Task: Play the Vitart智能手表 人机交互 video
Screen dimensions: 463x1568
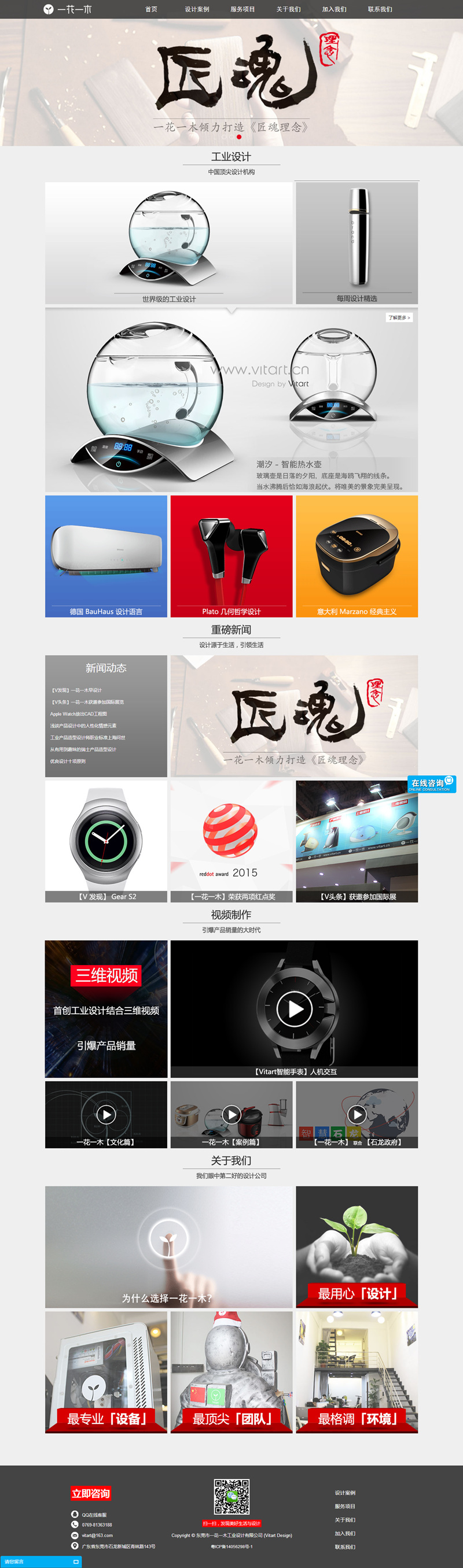Action: tap(294, 1009)
